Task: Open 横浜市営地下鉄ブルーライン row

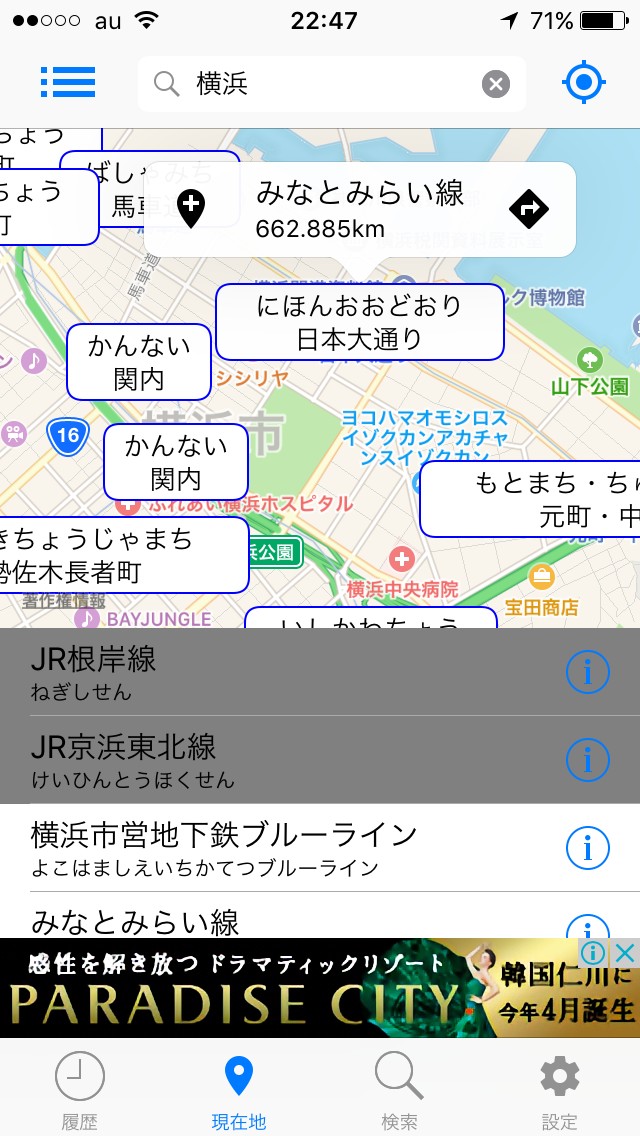Action: [280, 847]
